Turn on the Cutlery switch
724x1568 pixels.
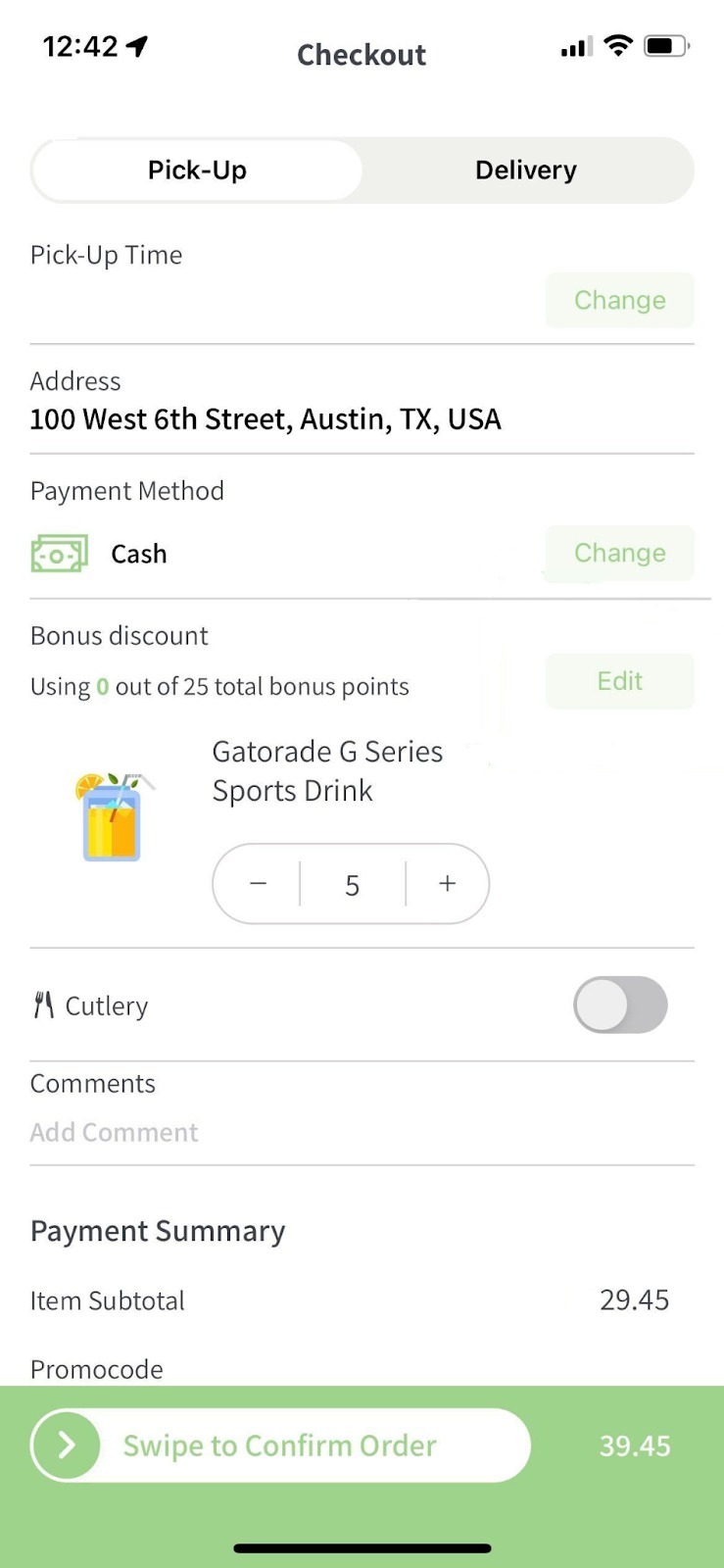point(620,1004)
